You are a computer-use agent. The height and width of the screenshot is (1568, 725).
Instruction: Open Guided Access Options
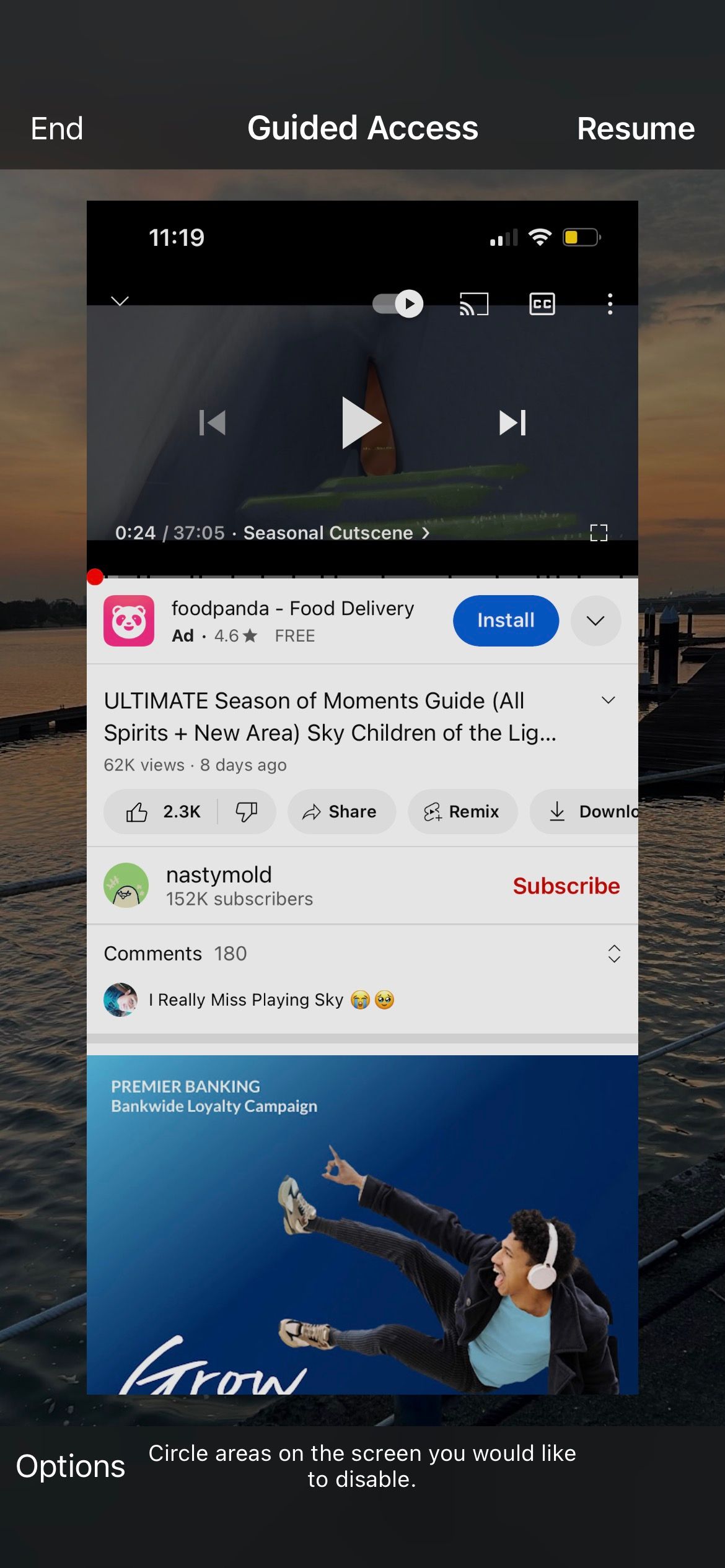coord(71,1466)
